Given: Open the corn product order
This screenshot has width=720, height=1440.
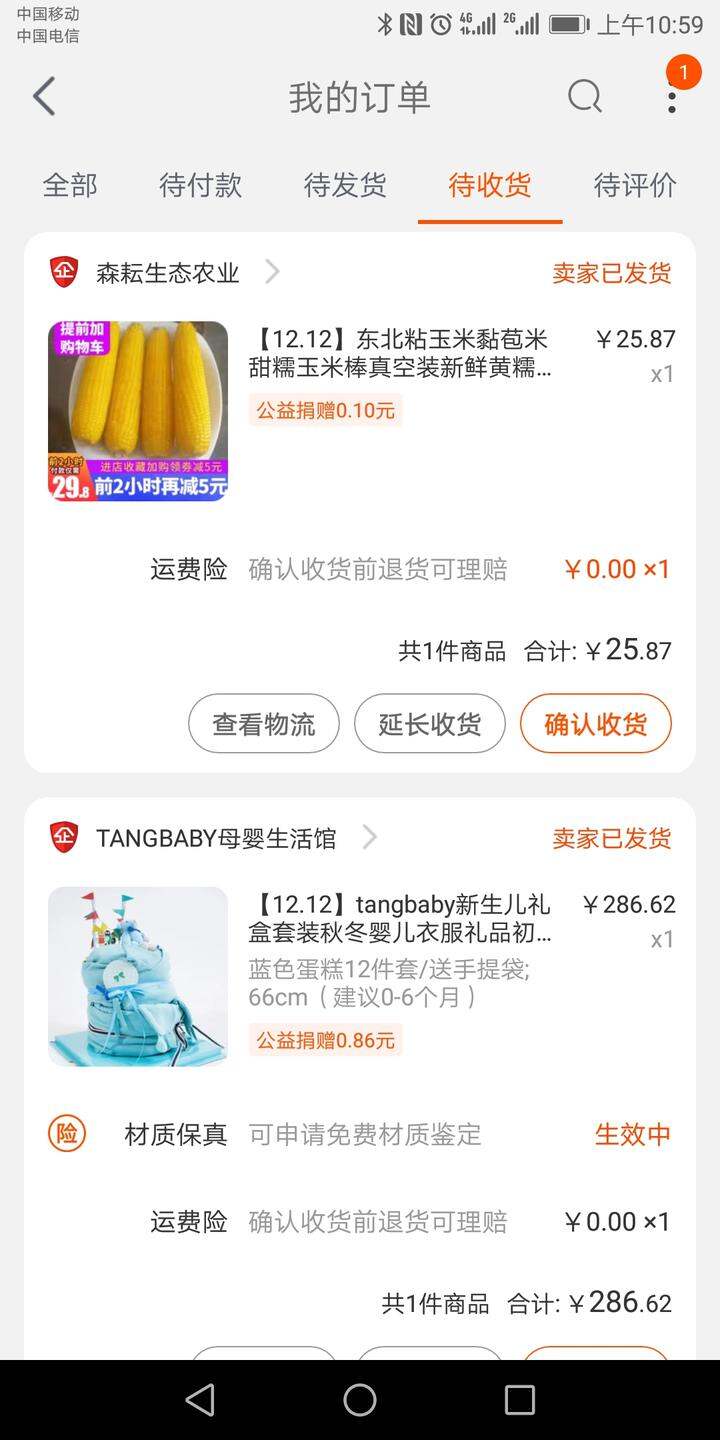Looking at the screenshot, I should click(x=360, y=411).
